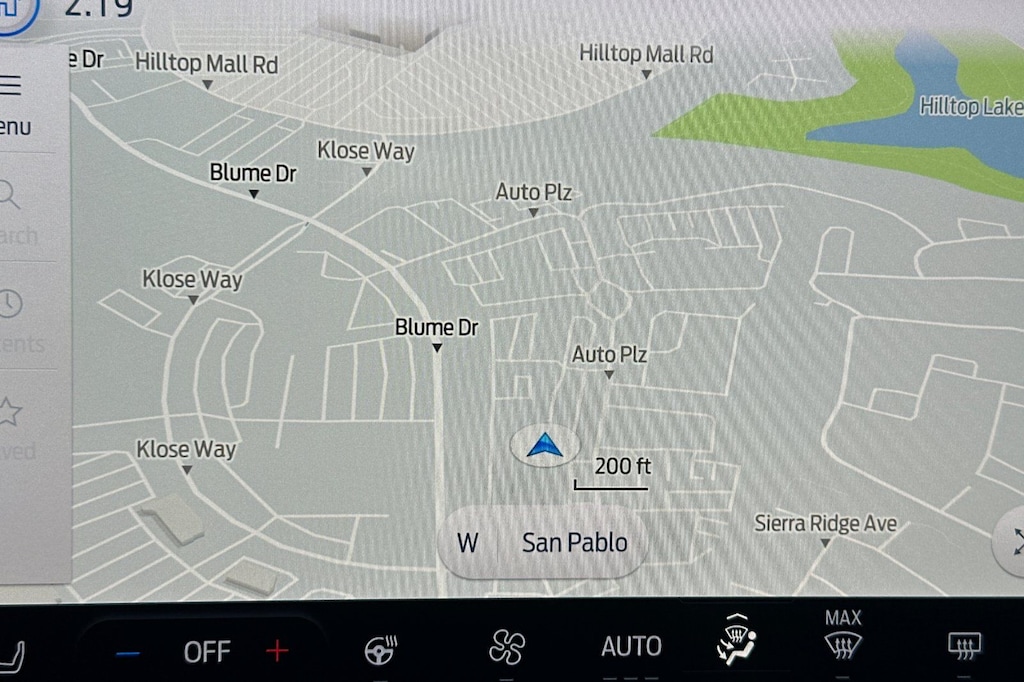This screenshot has width=1024, height=682.
Task: Tap the W San Pablo heading chip
Action: click(x=543, y=543)
